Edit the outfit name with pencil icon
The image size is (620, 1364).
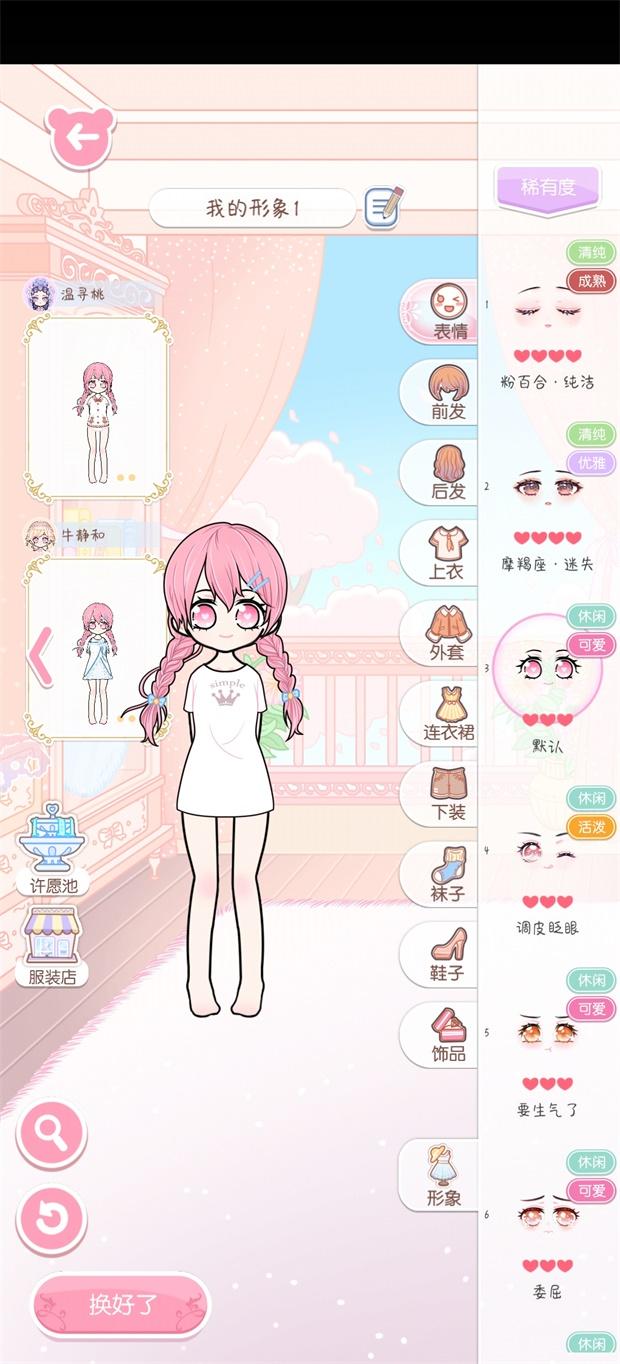[384, 208]
